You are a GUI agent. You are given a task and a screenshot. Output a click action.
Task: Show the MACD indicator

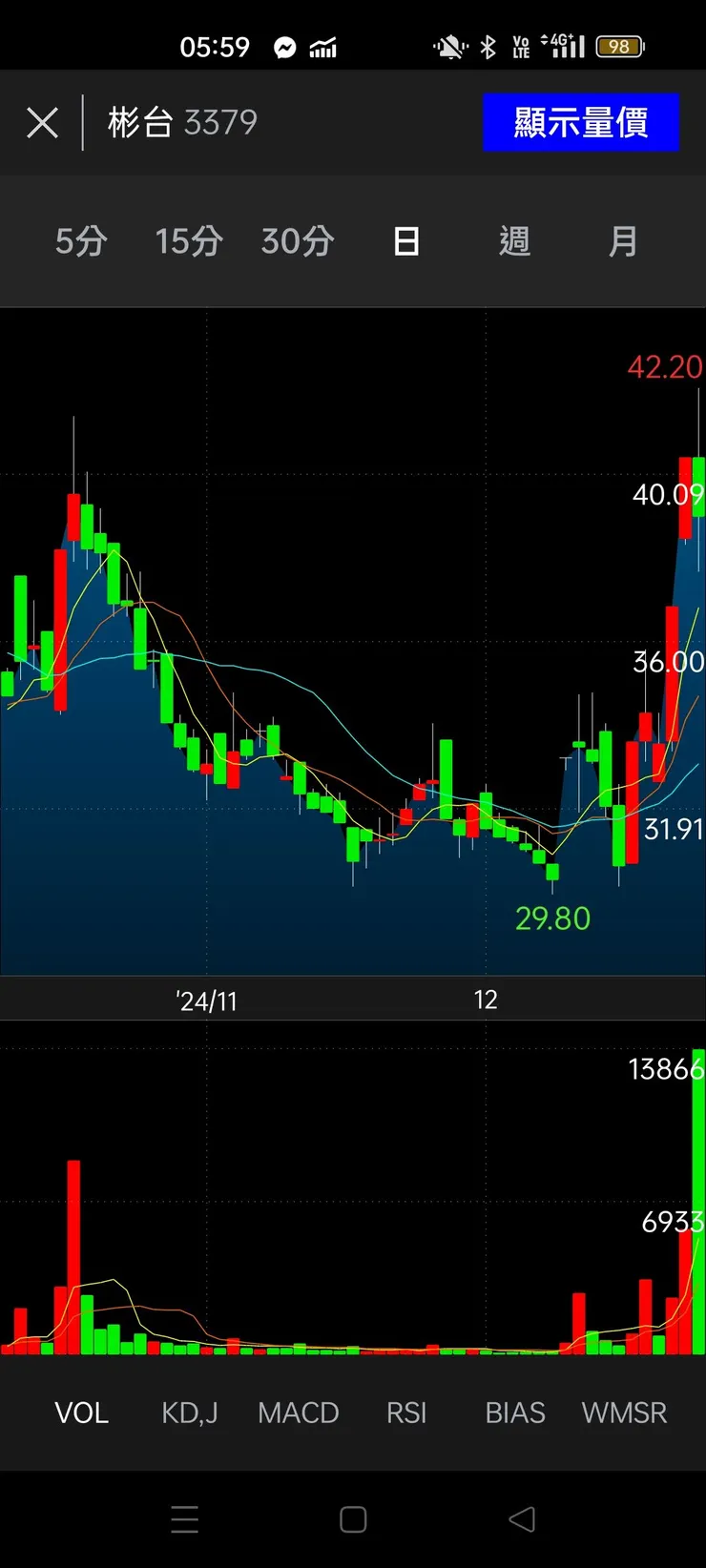click(299, 1413)
